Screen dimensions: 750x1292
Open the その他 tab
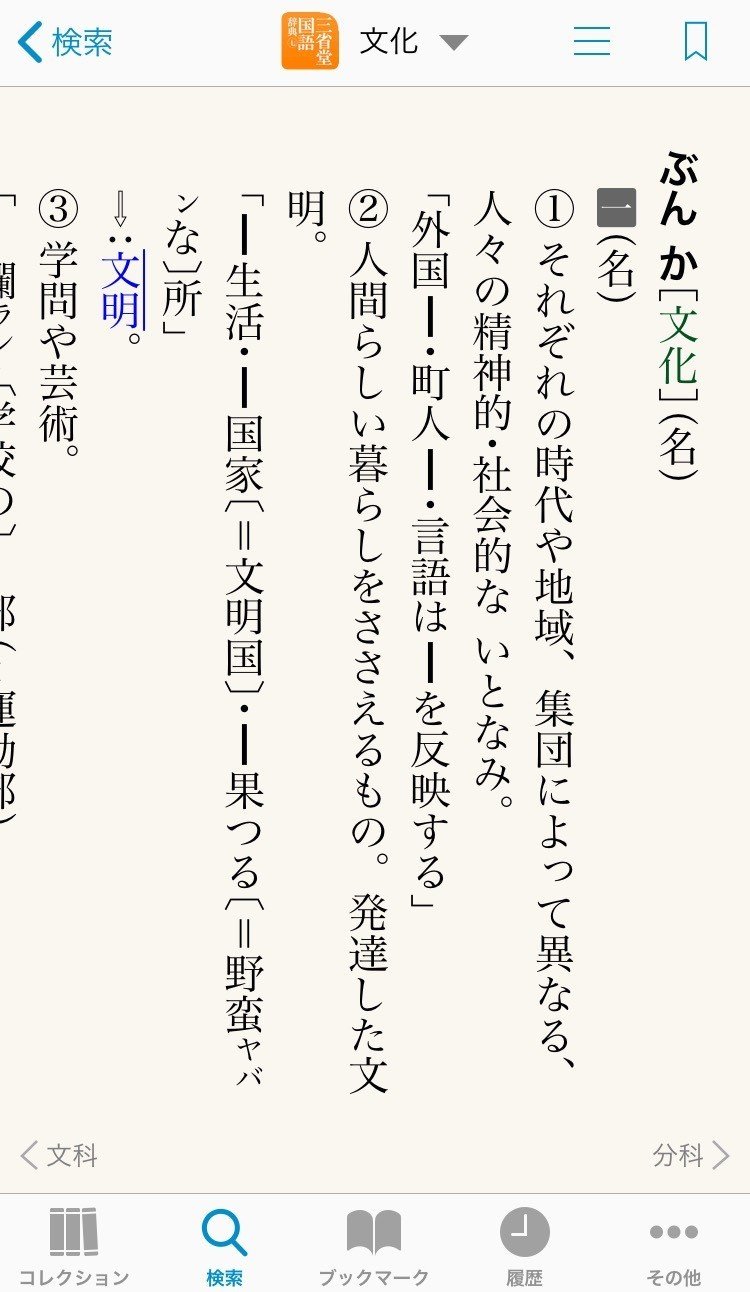coord(674,1246)
